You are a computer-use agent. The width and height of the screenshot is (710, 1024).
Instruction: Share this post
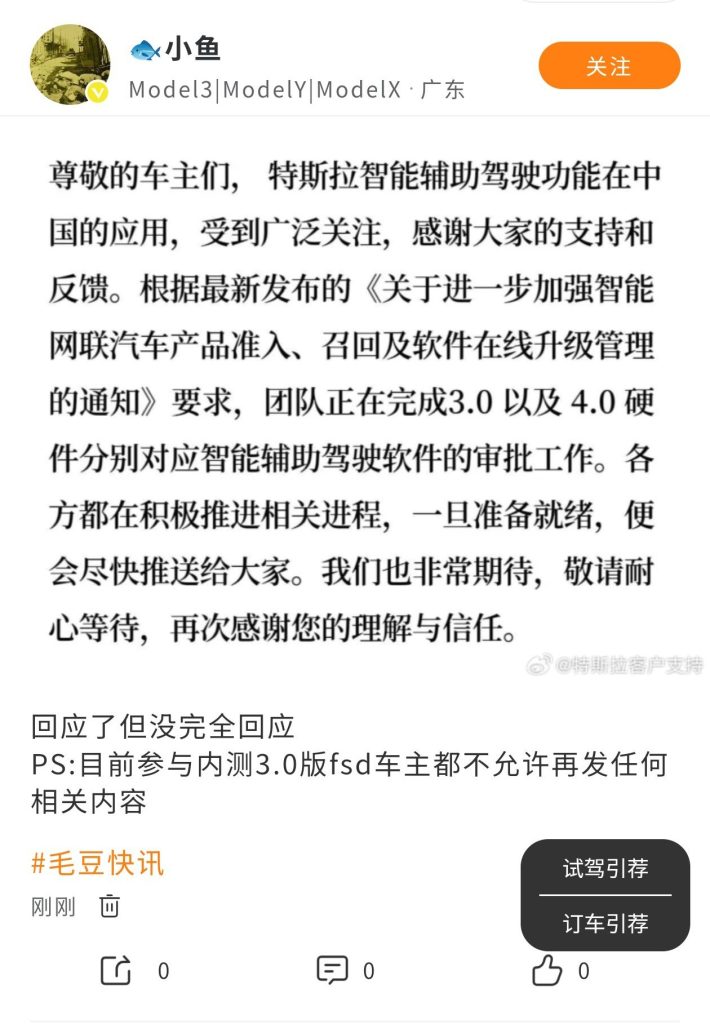click(x=116, y=970)
